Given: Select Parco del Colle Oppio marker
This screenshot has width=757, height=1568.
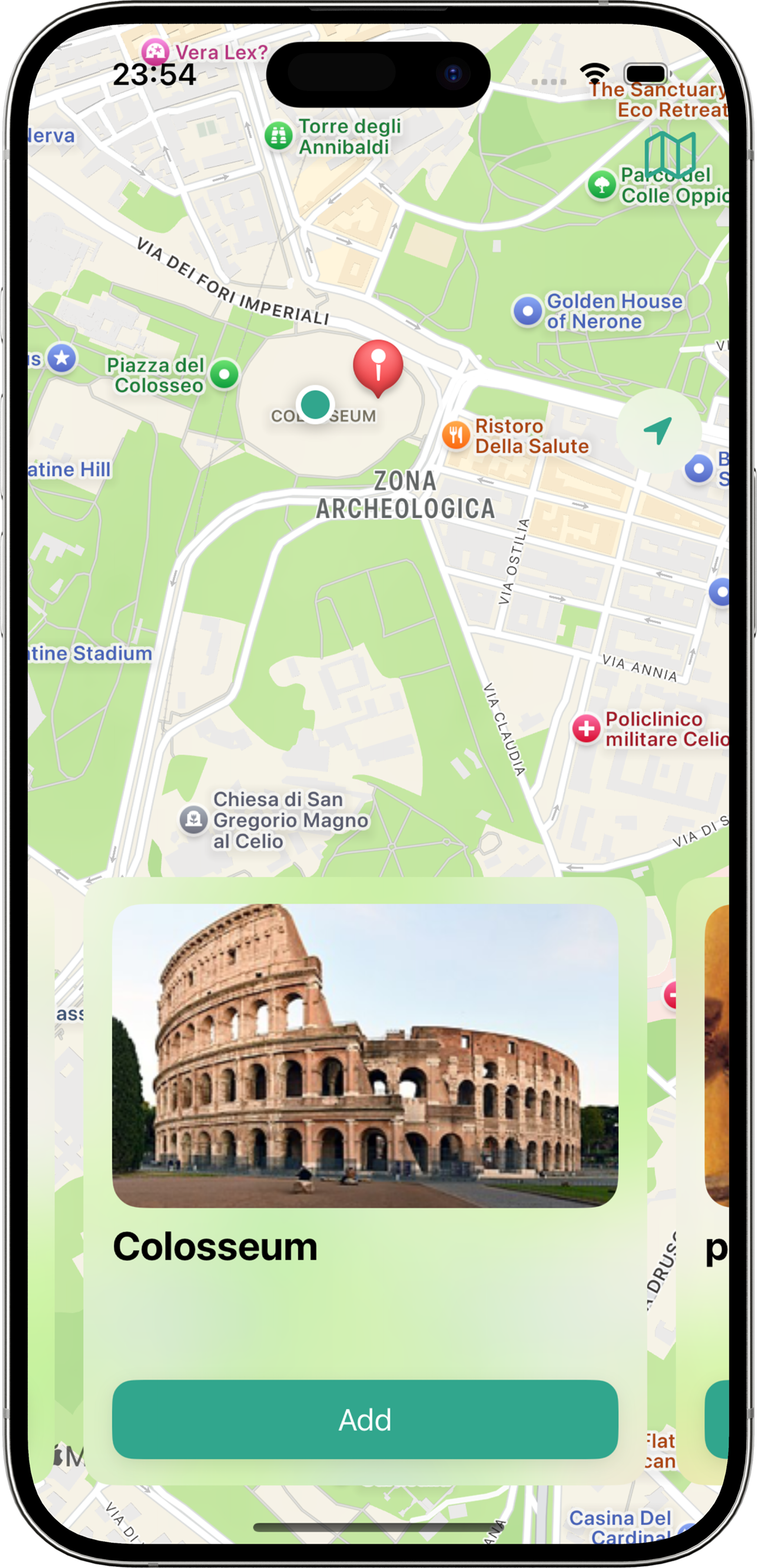Looking at the screenshot, I should tap(602, 185).
